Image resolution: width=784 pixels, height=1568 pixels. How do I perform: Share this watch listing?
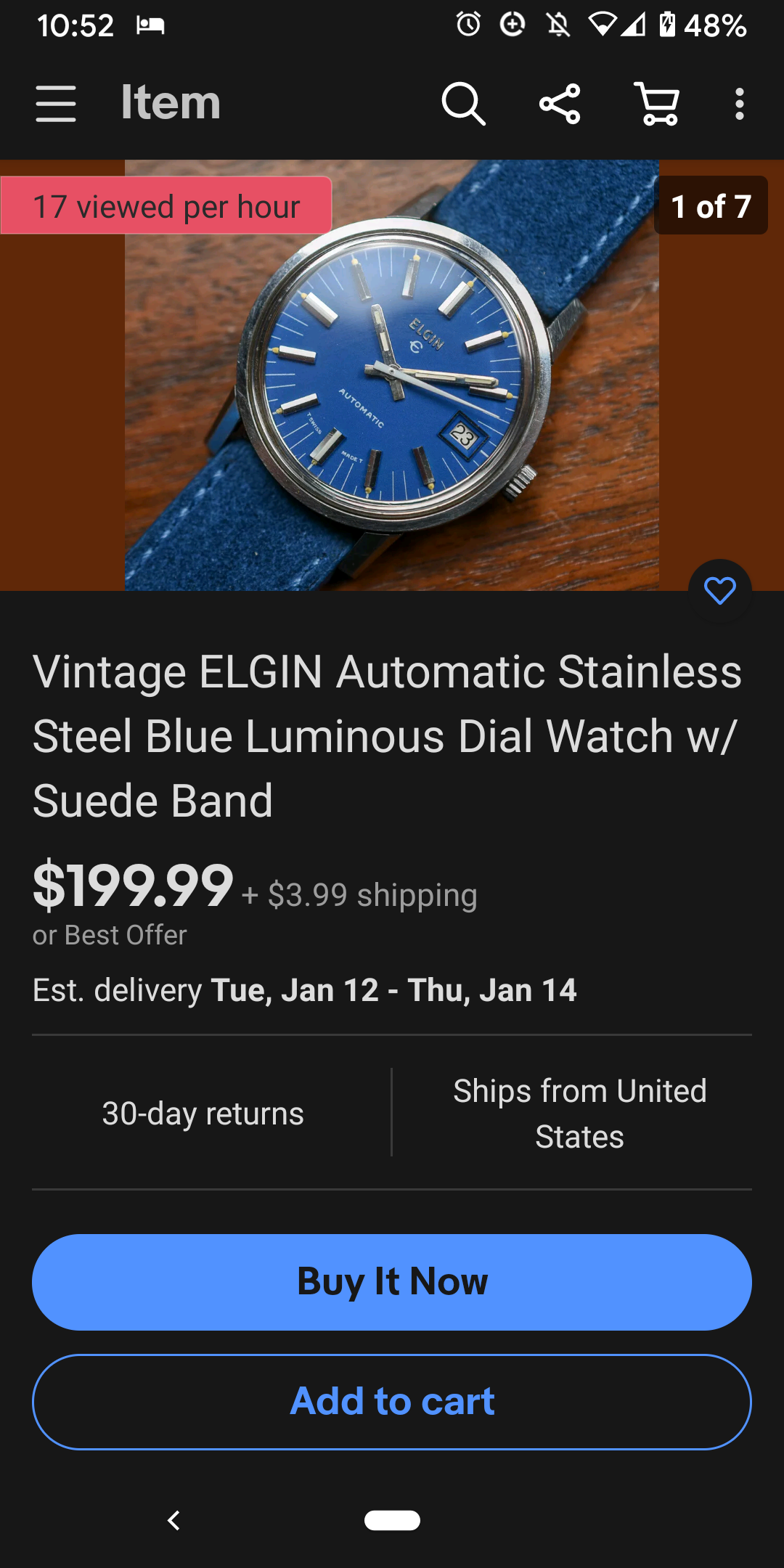[x=560, y=103]
